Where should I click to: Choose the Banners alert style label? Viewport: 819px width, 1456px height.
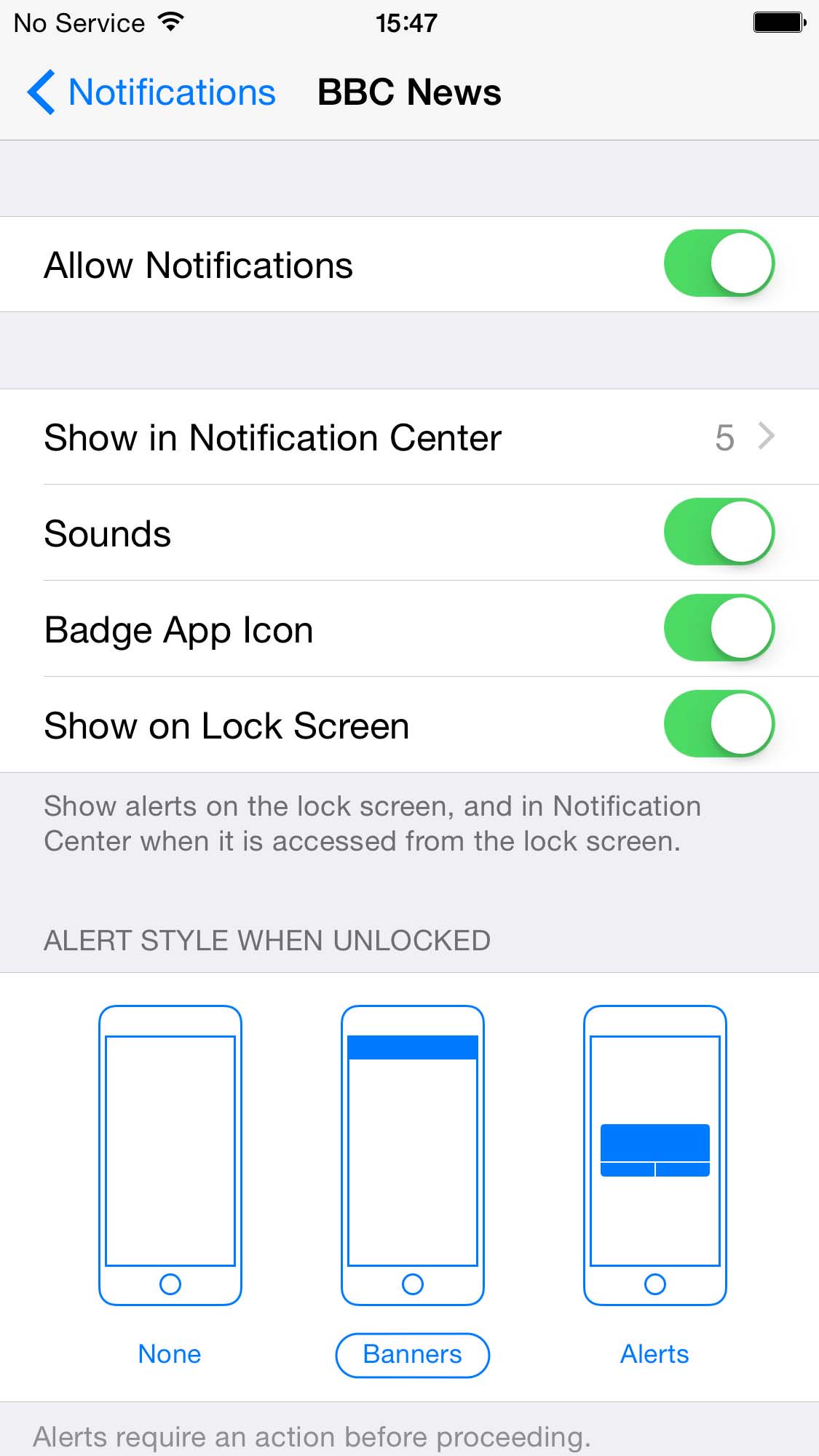tap(411, 1354)
